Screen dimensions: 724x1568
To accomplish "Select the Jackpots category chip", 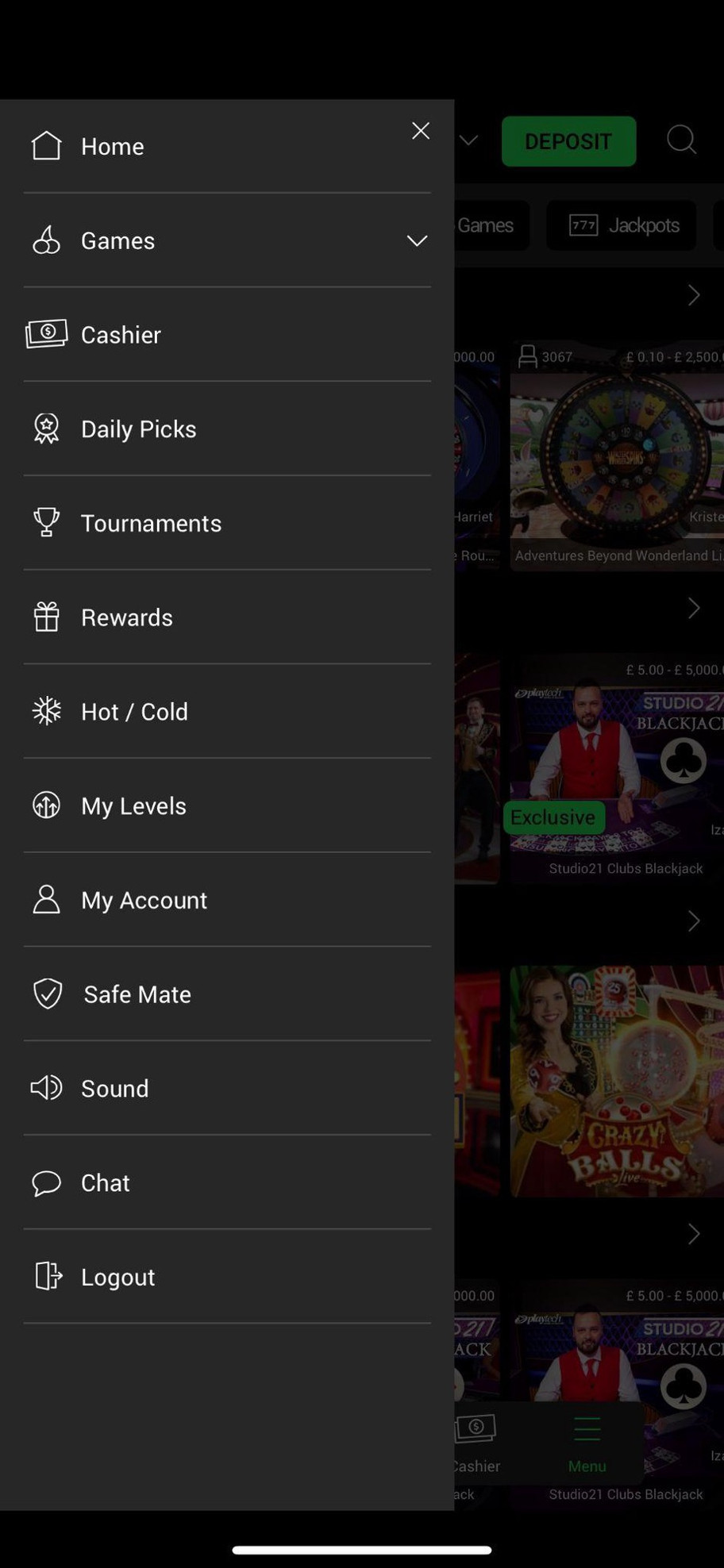I will click(622, 225).
